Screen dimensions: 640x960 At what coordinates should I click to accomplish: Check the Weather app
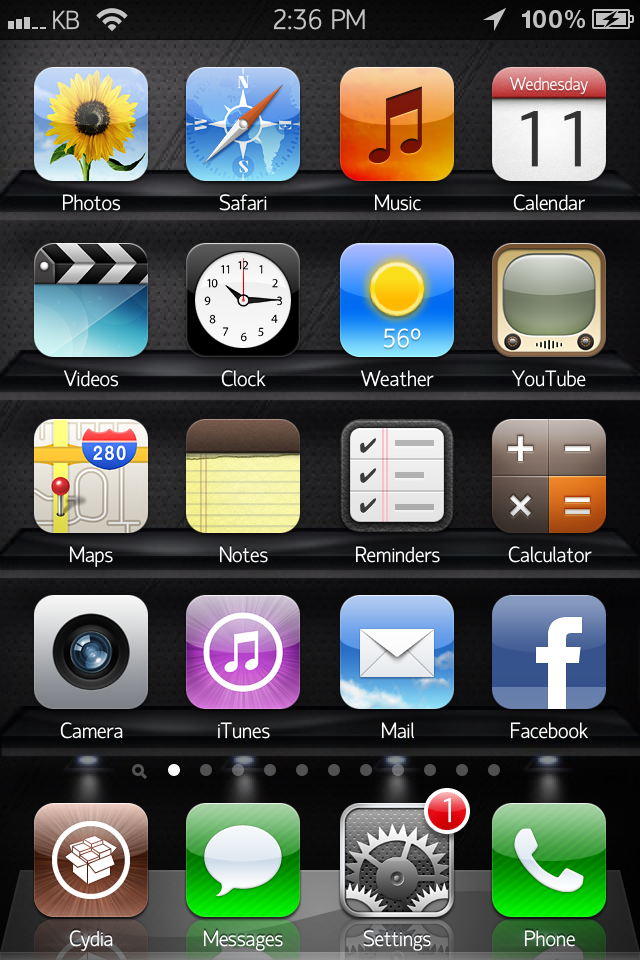click(397, 301)
